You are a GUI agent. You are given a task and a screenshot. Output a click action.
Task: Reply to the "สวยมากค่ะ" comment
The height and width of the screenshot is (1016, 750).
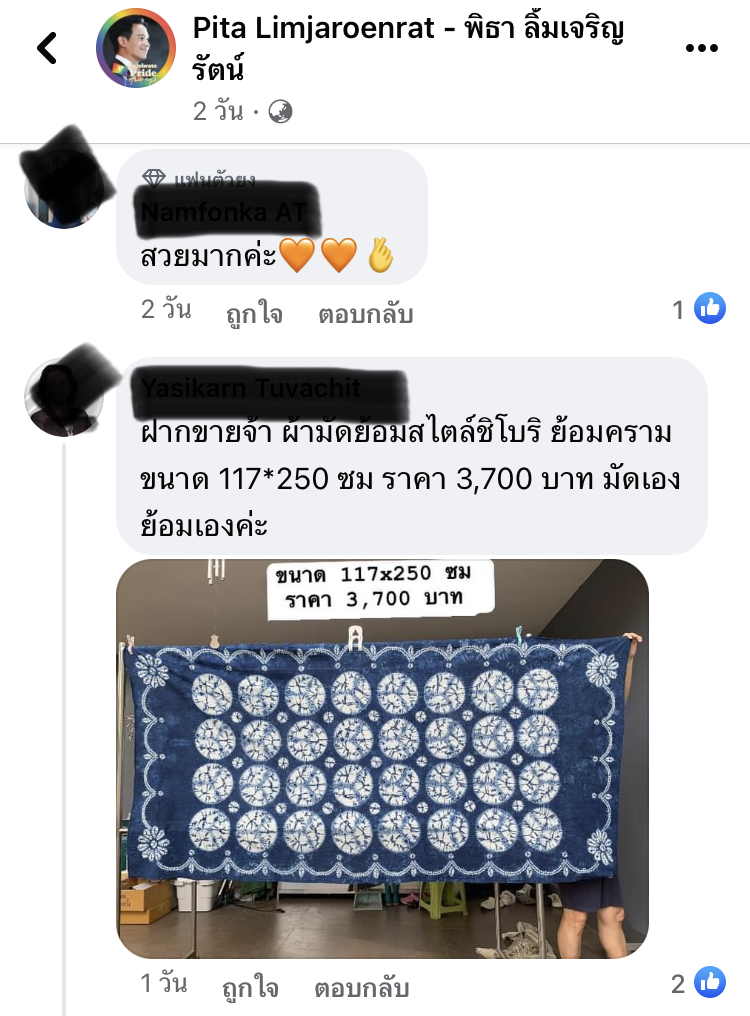click(366, 313)
